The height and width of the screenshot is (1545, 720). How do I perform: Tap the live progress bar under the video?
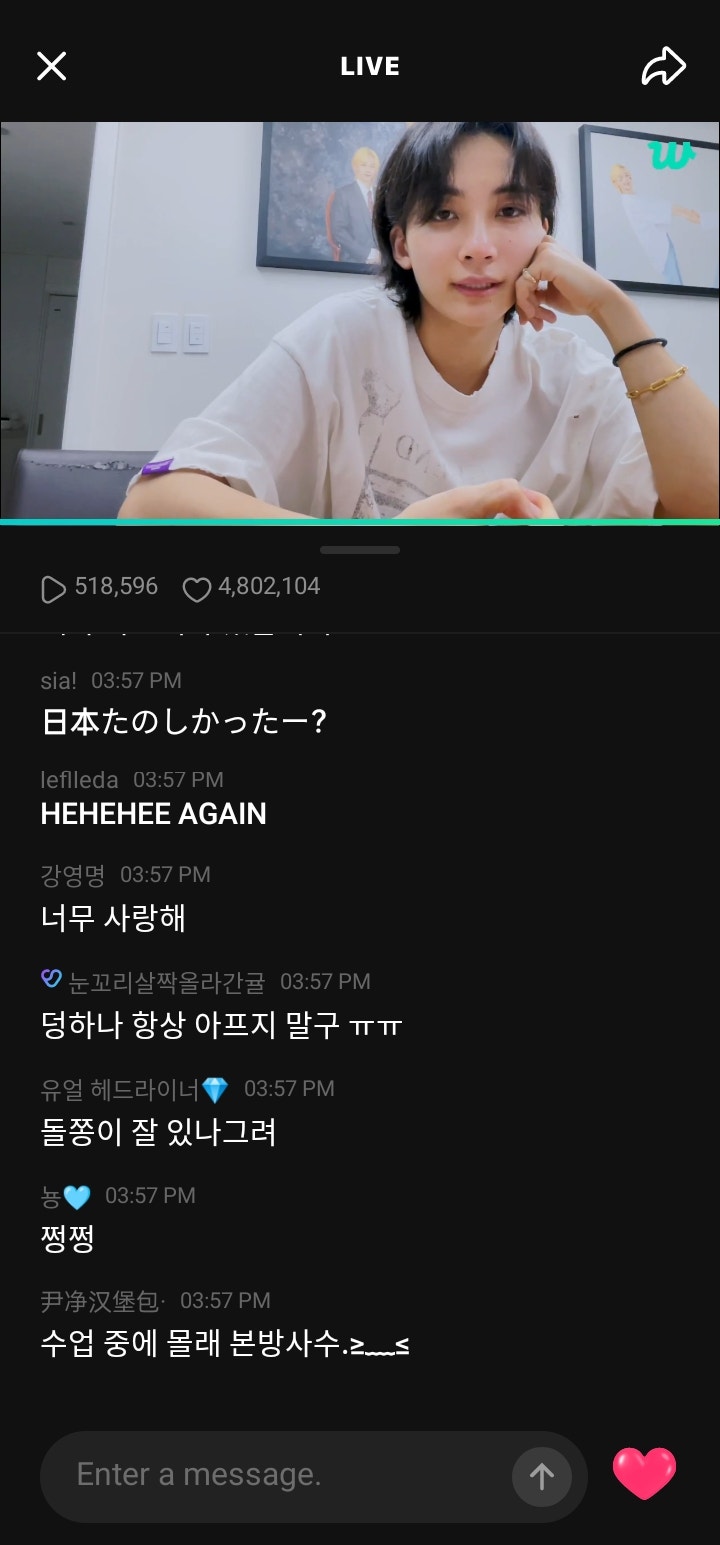[360, 521]
